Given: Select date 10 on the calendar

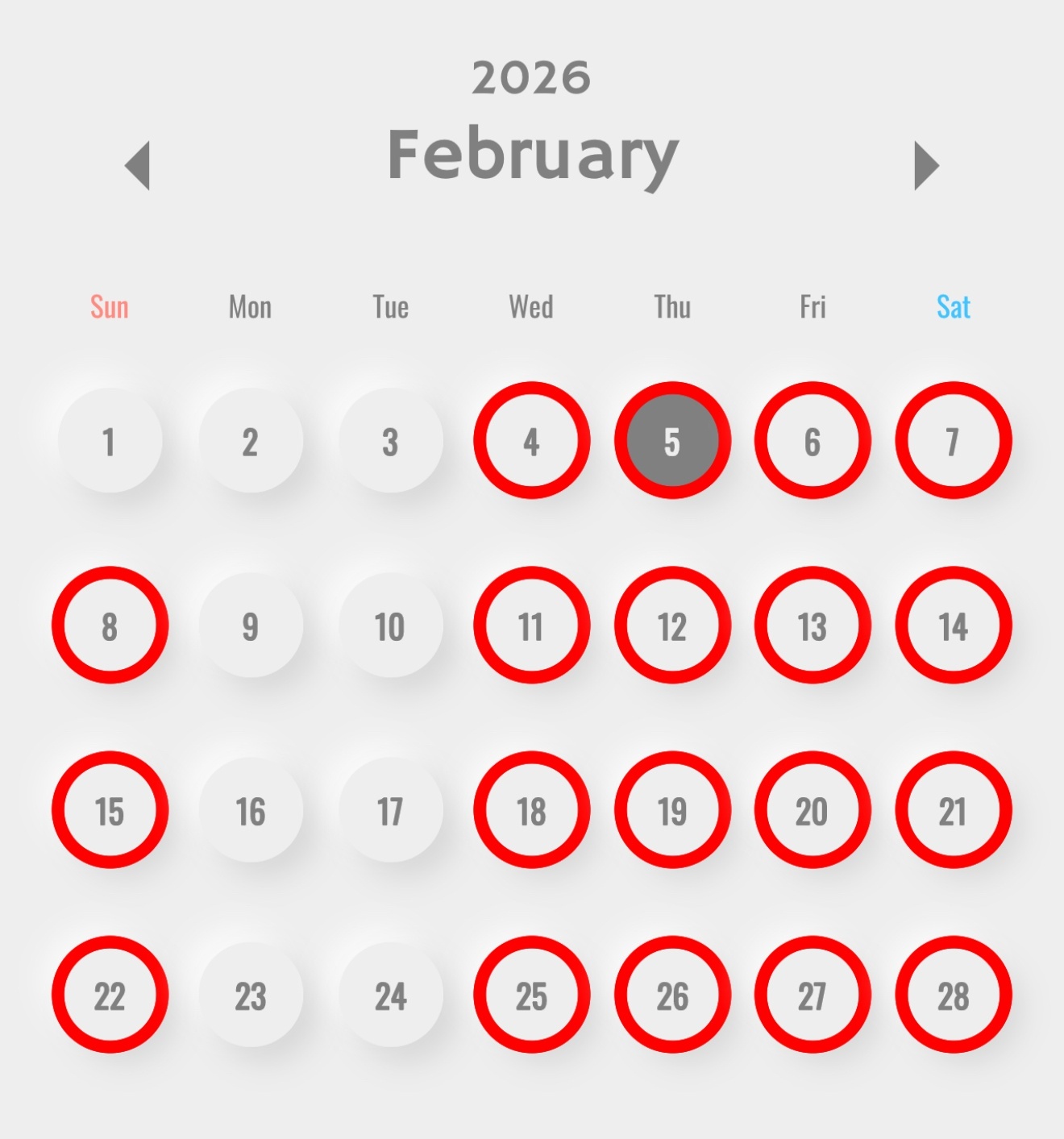Looking at the screenshot, I should tap(391, 626).
